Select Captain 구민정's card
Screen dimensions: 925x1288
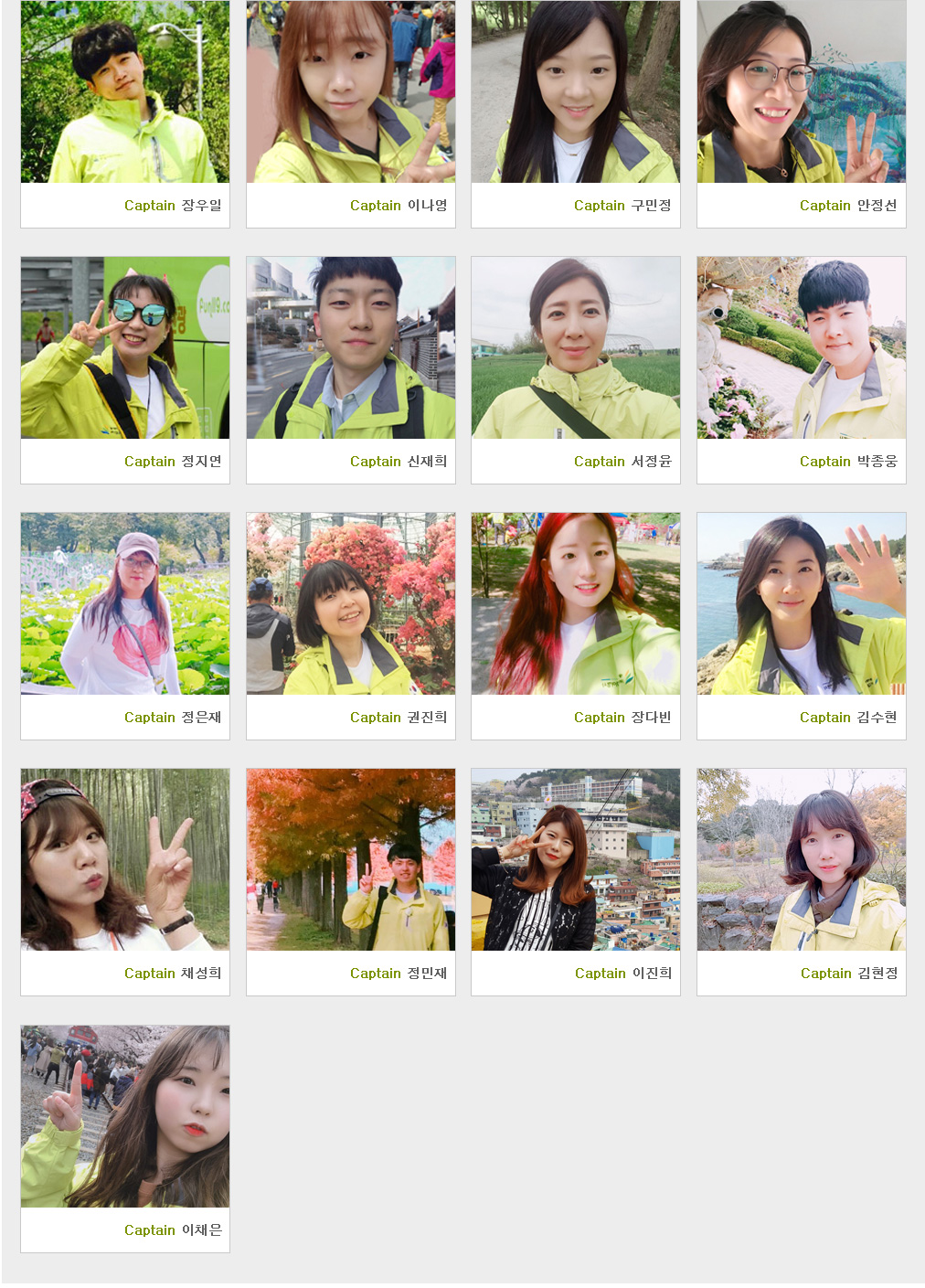576,101
